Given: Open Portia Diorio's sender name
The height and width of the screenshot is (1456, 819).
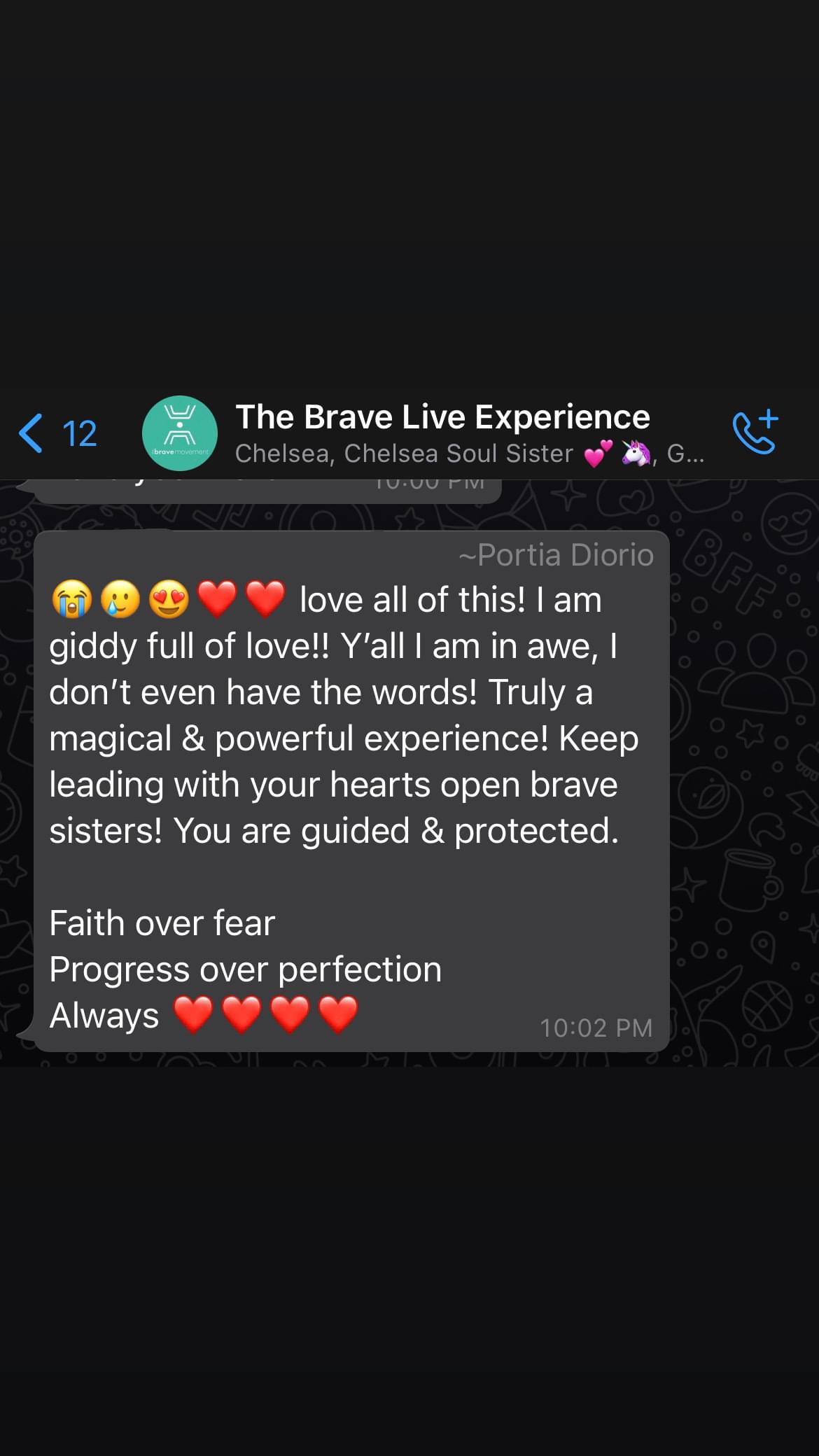Looking at the screenshot, I should pyautogui.click(x=556, y=554).
